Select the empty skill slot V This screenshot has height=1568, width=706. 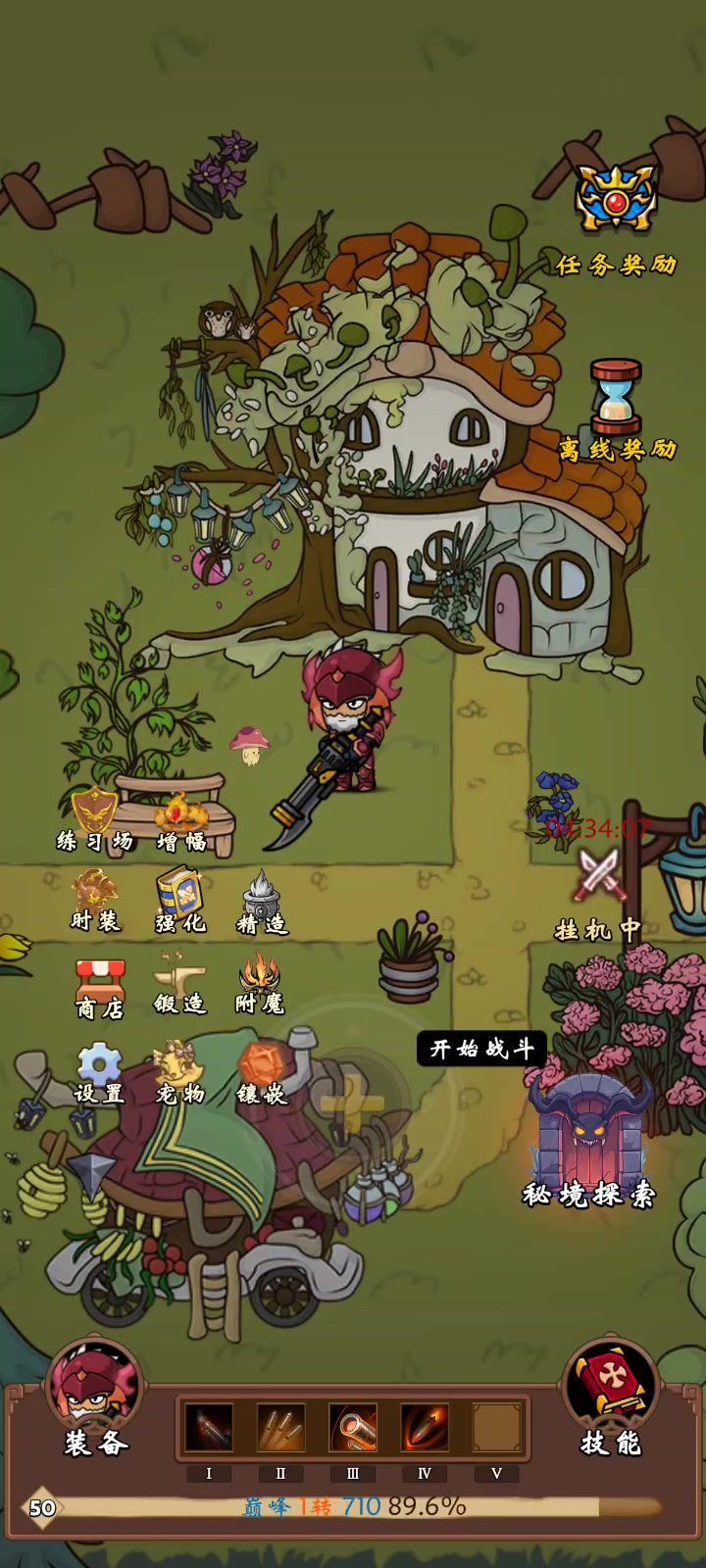tap(496, 1428)
